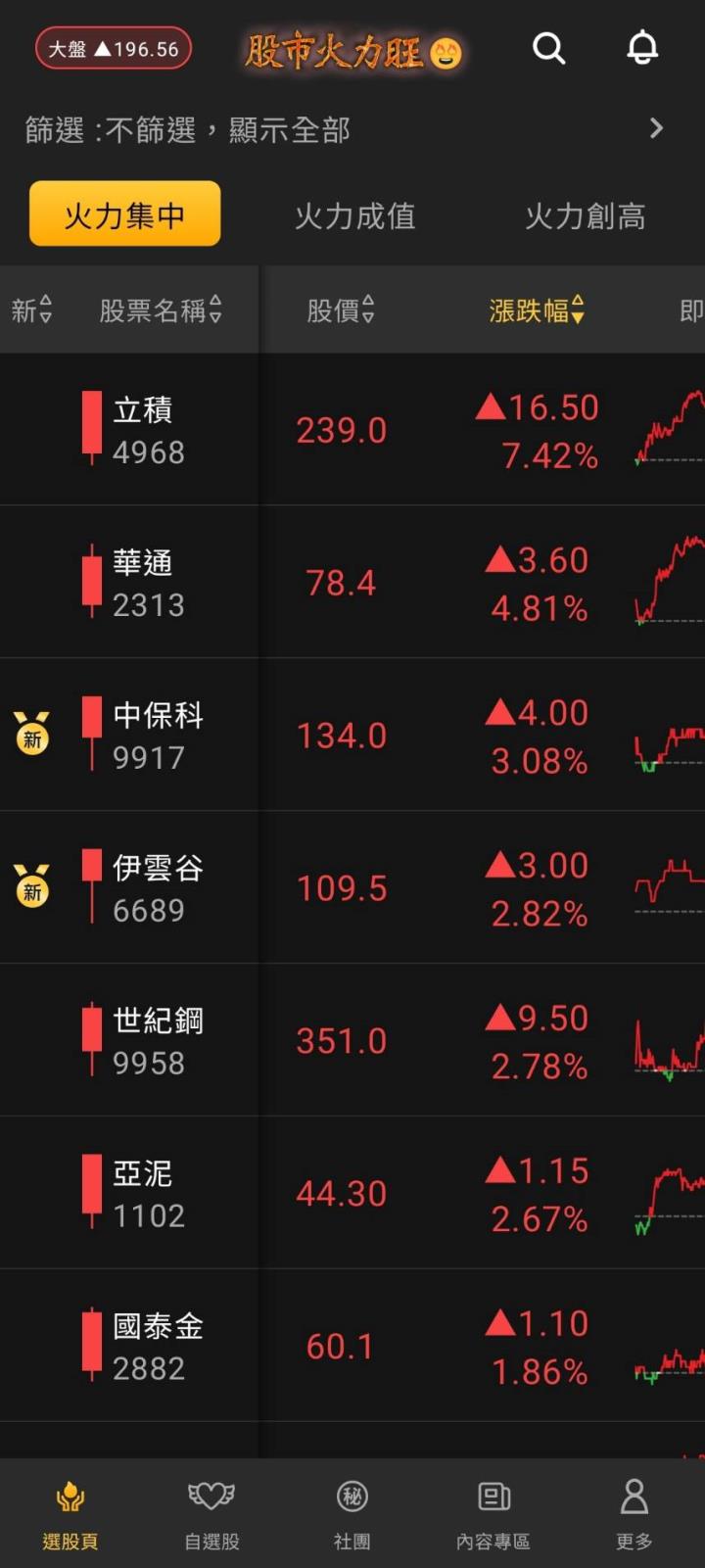This screenshot has width=705, height=1568.
Task: Open the notifications bell
Action: coord(642,48)
